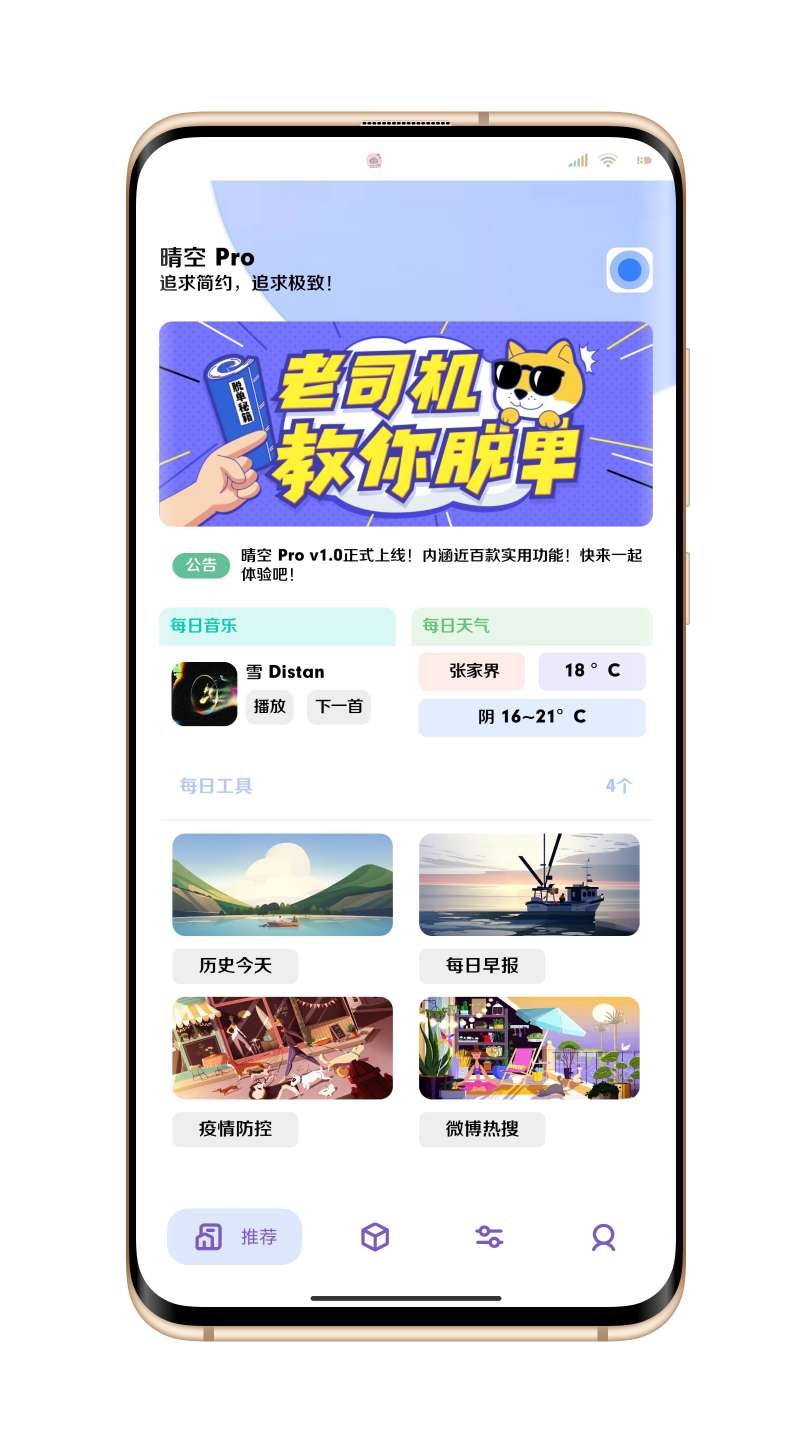This screenshot has width=812, height=1444.
Task: Open the person profile icon in bottom navigation
Action: (602, 1237)
